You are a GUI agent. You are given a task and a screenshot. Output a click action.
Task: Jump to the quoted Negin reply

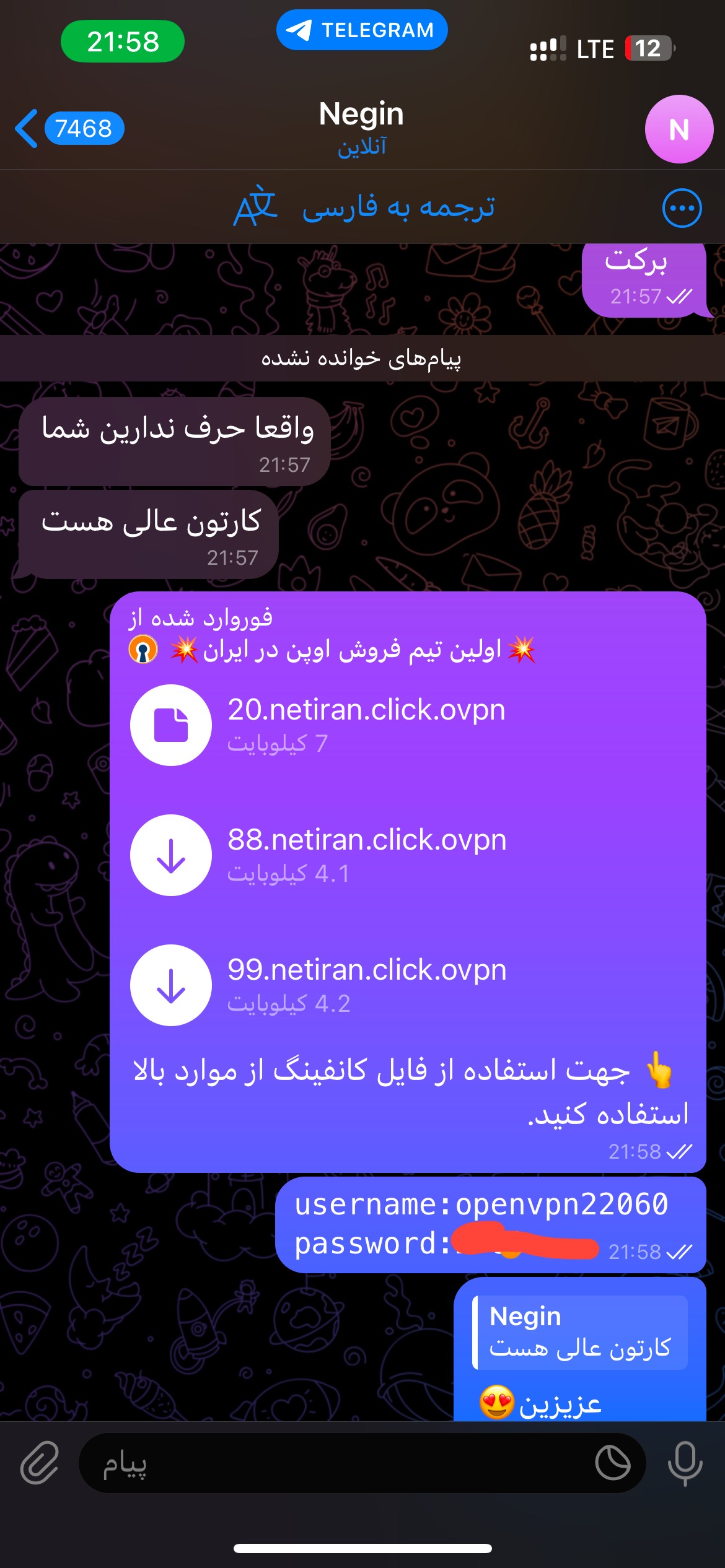tap(580, 1332)
